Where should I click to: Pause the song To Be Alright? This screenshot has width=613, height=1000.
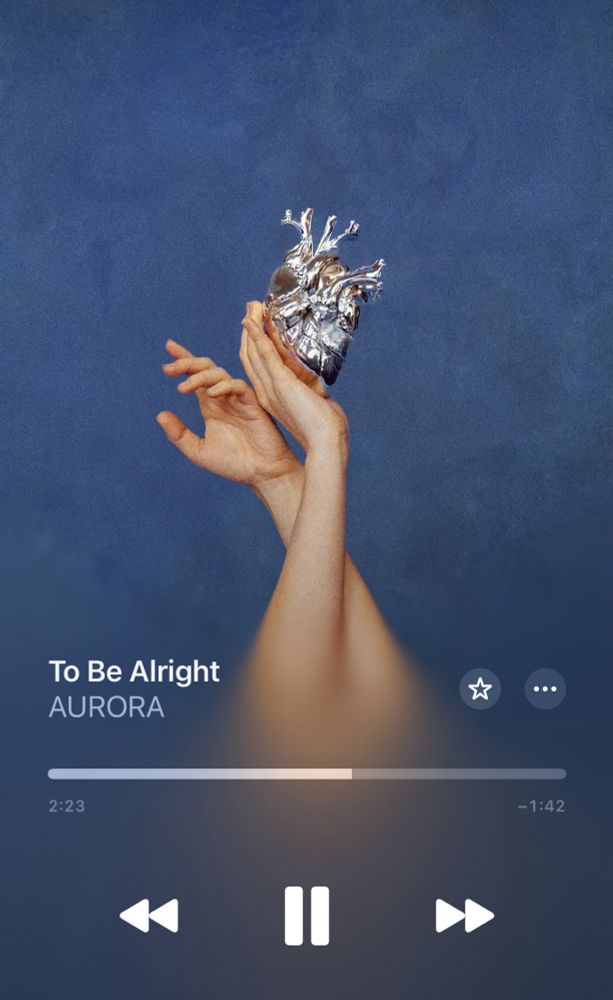(x=306, y=915)
